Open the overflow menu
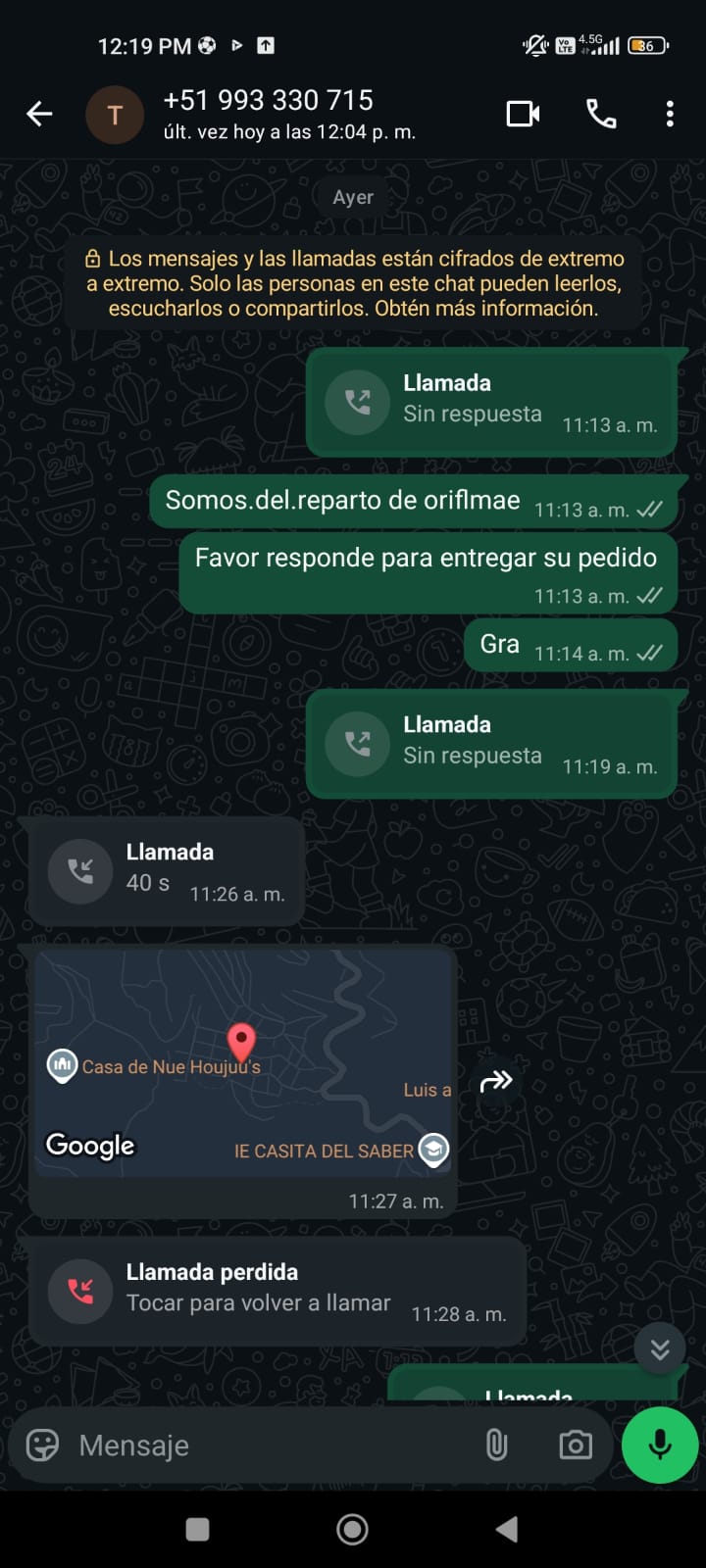Image resolution: width=706 pixels, height=1568 pixels. click(670, 115)
